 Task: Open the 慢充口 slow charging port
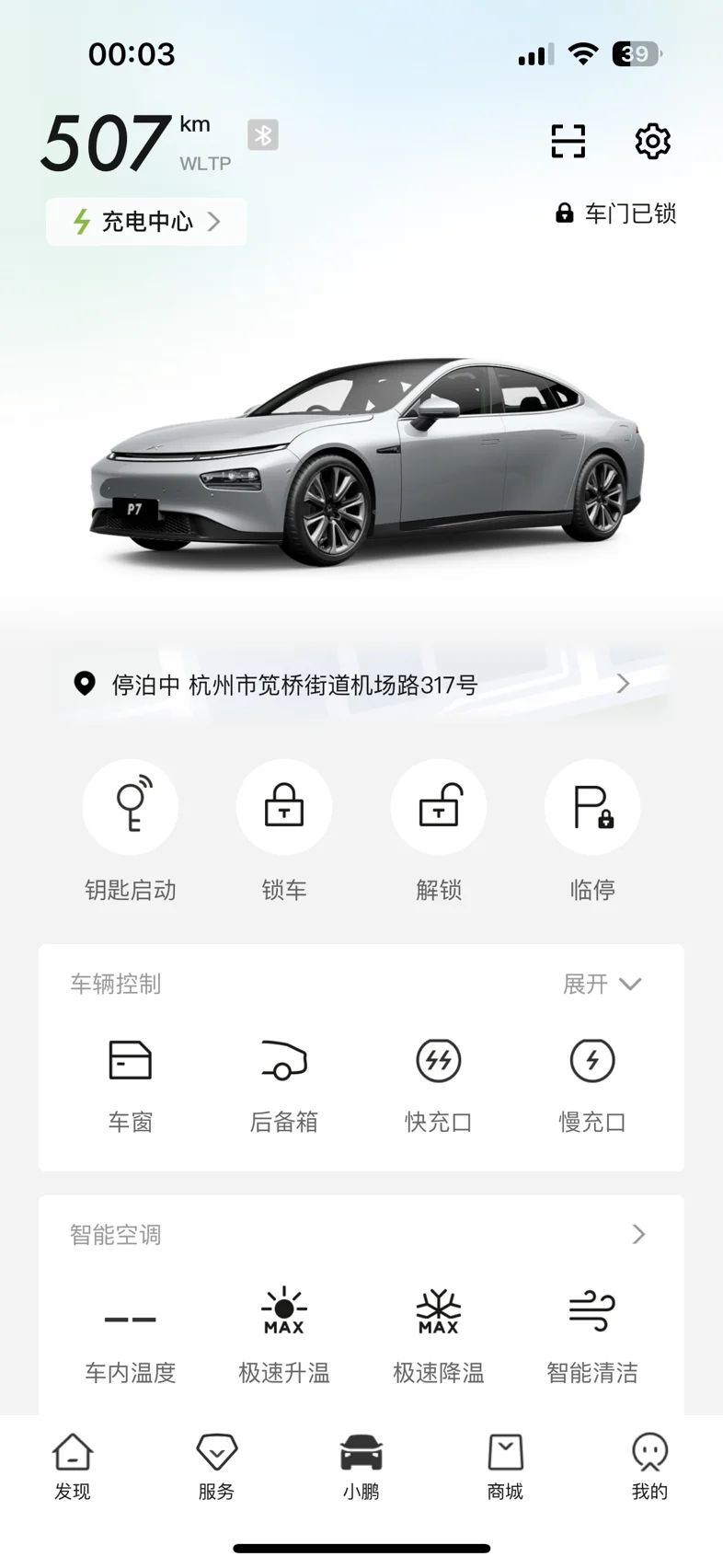pyautogui.click(x=592, y=1086)
